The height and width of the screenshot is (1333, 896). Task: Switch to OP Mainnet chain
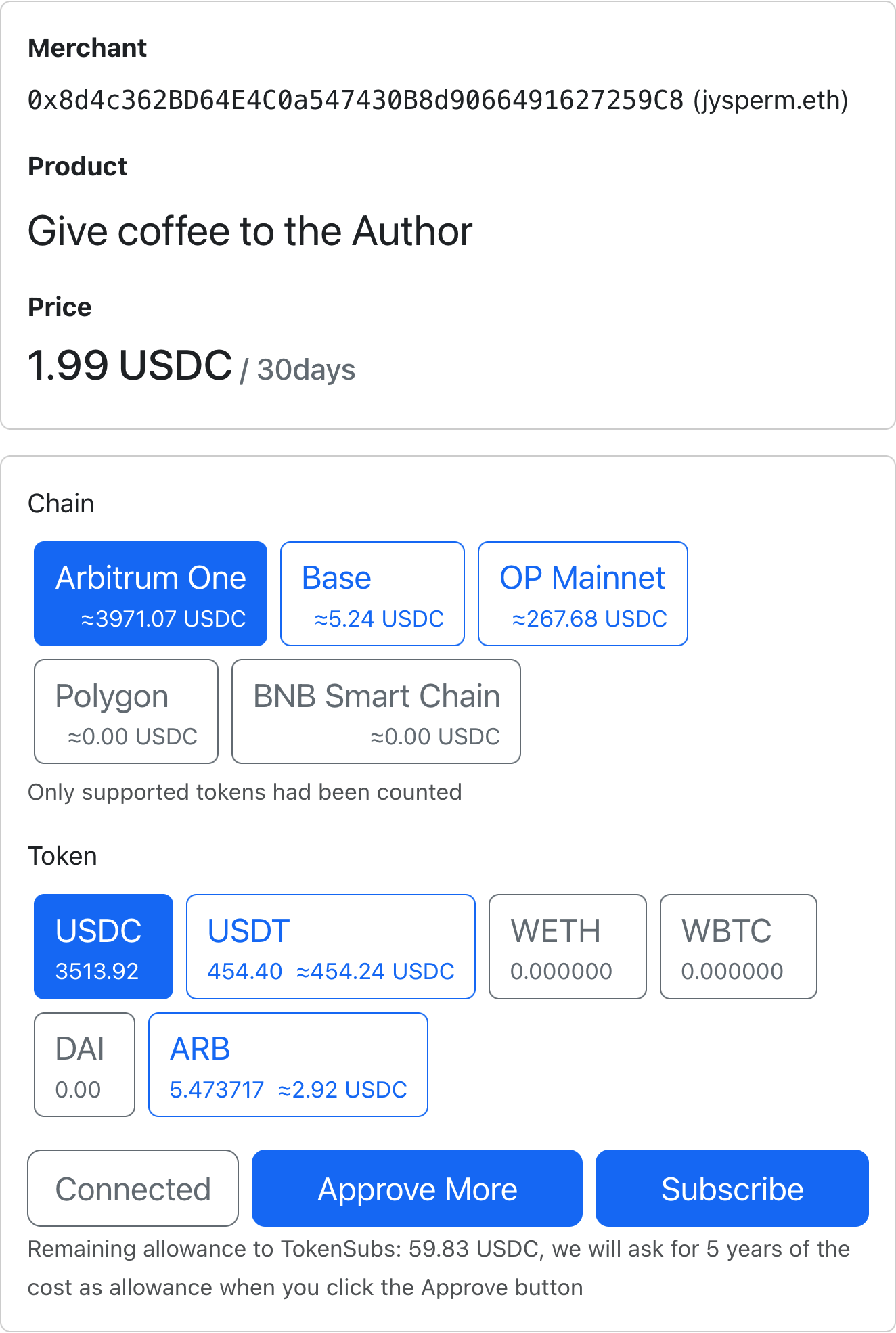point(582,593)
